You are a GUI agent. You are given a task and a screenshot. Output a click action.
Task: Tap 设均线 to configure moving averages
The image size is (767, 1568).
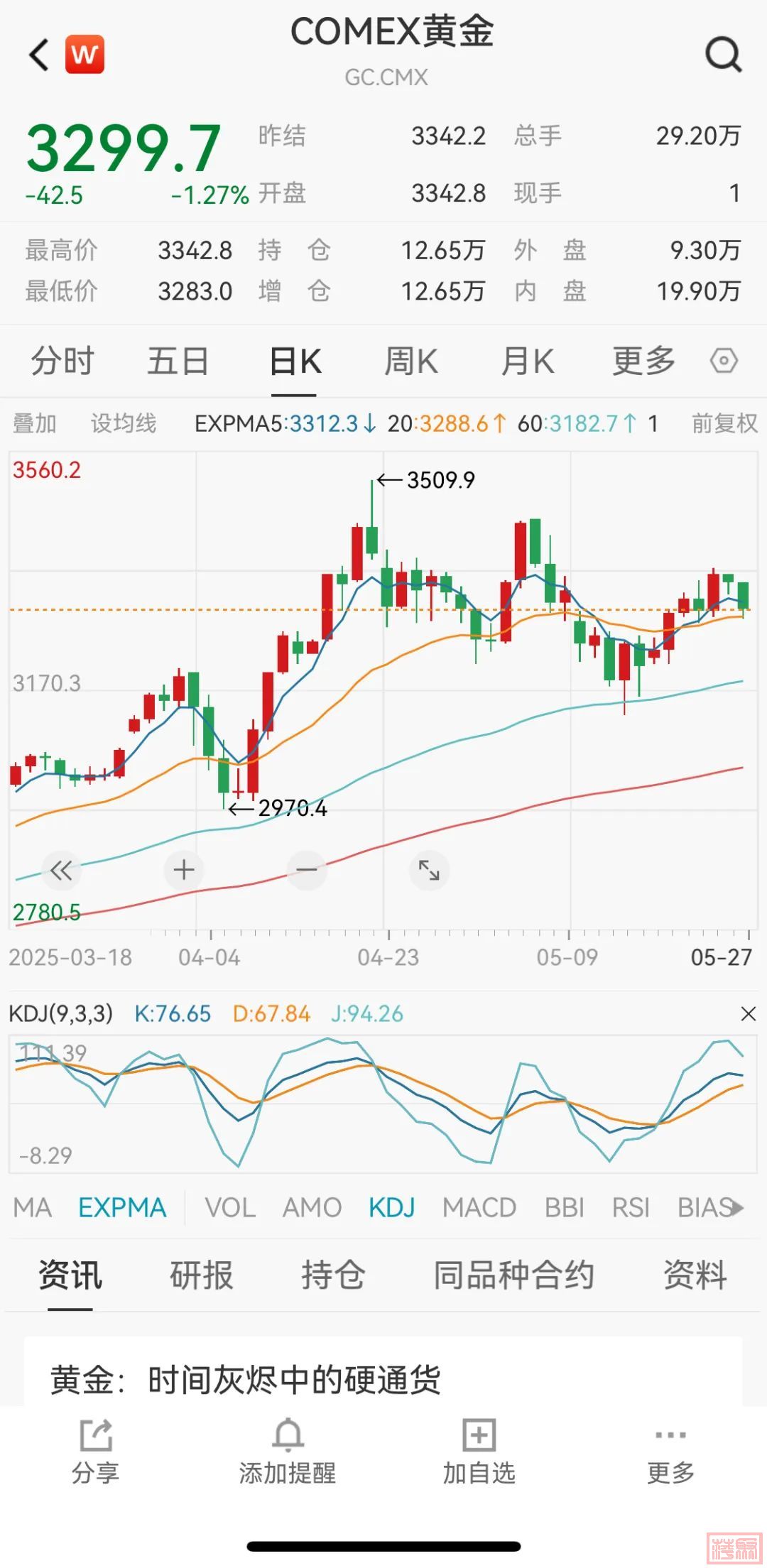[123, 423]
